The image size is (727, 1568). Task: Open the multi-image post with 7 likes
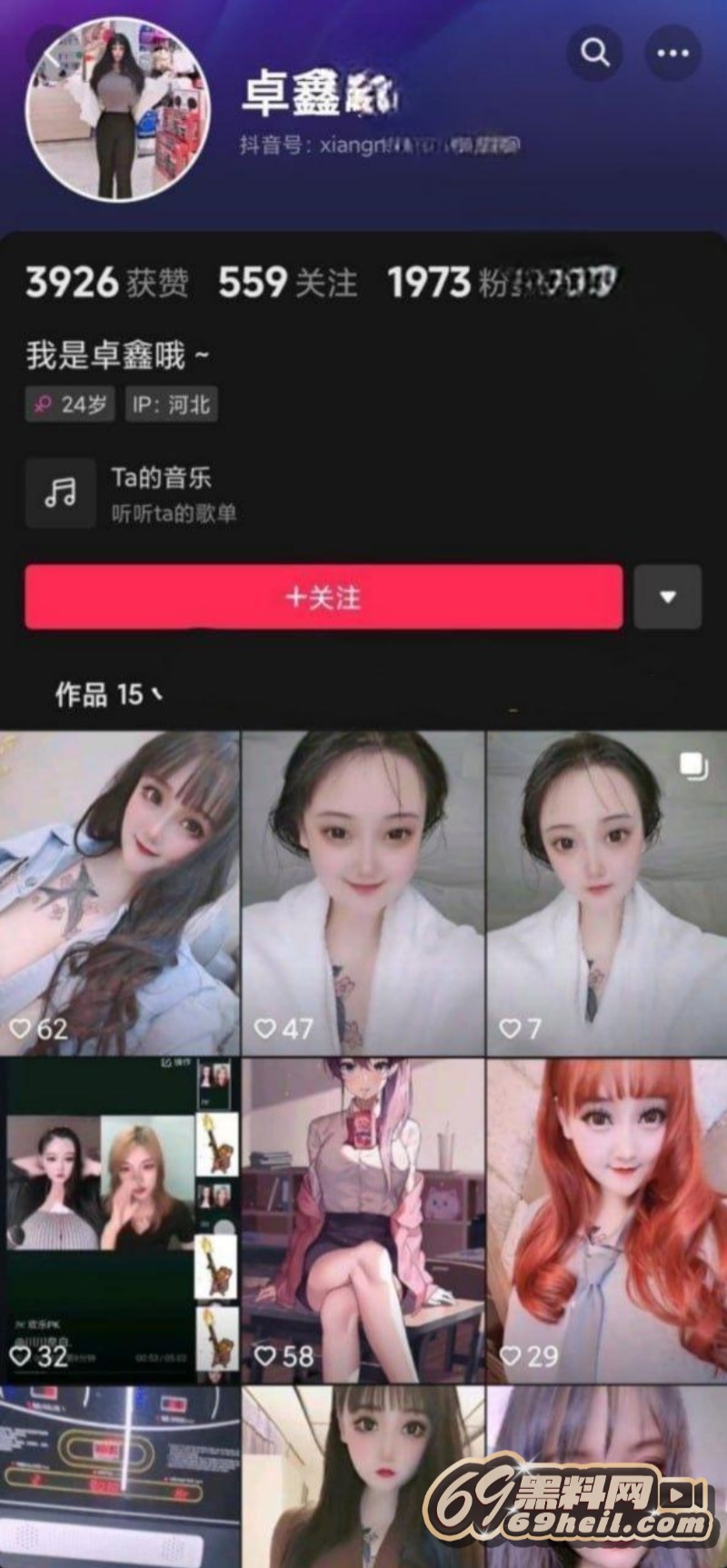pos(606,893)
